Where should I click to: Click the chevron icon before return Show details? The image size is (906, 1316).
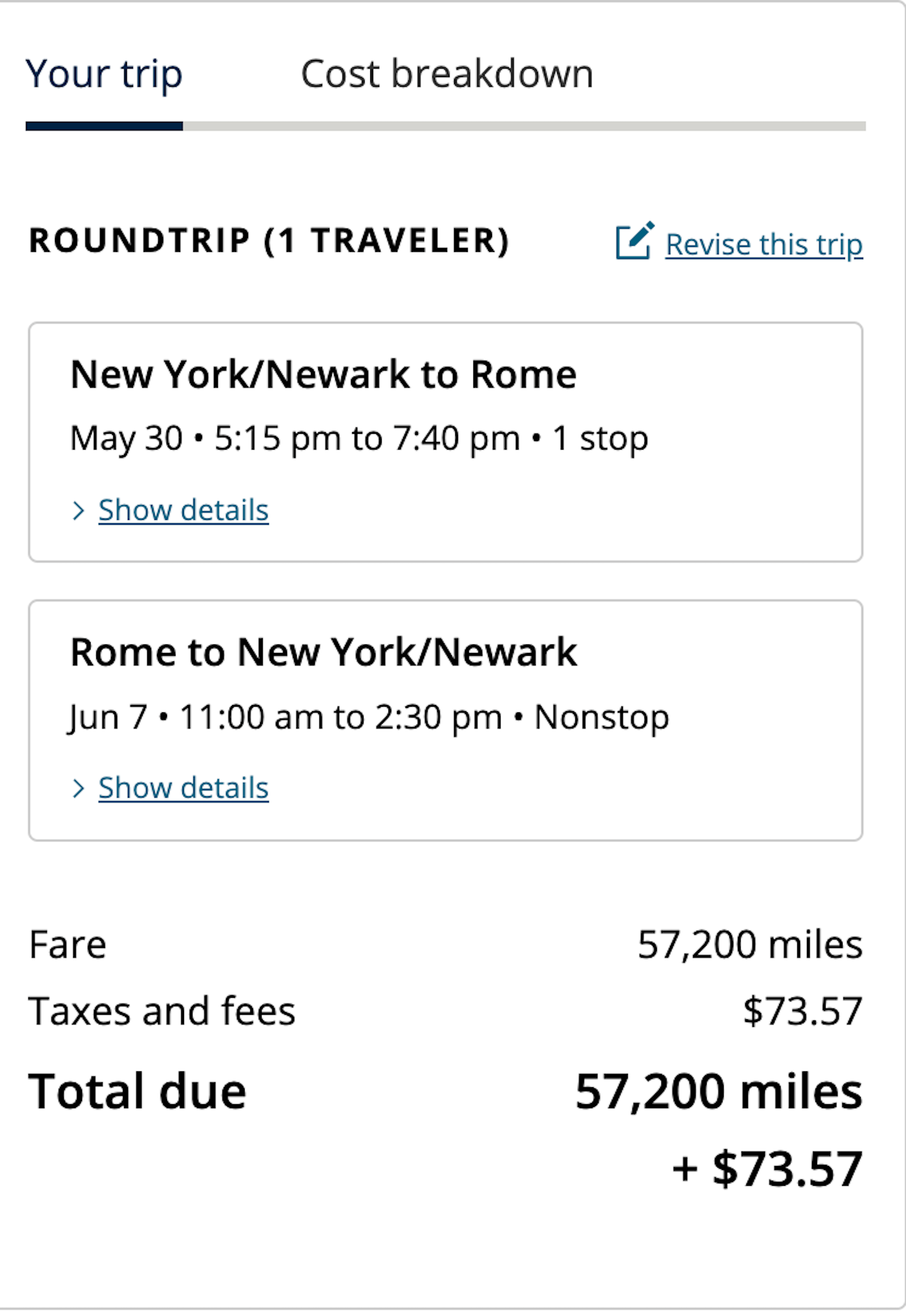pos(79,788)
